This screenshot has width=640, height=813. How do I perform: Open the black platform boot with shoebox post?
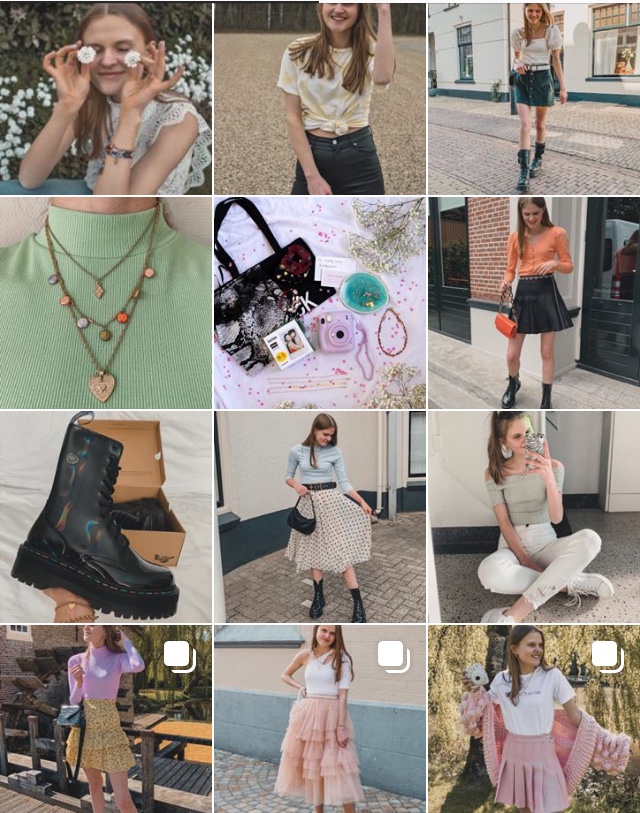[106, 516]
